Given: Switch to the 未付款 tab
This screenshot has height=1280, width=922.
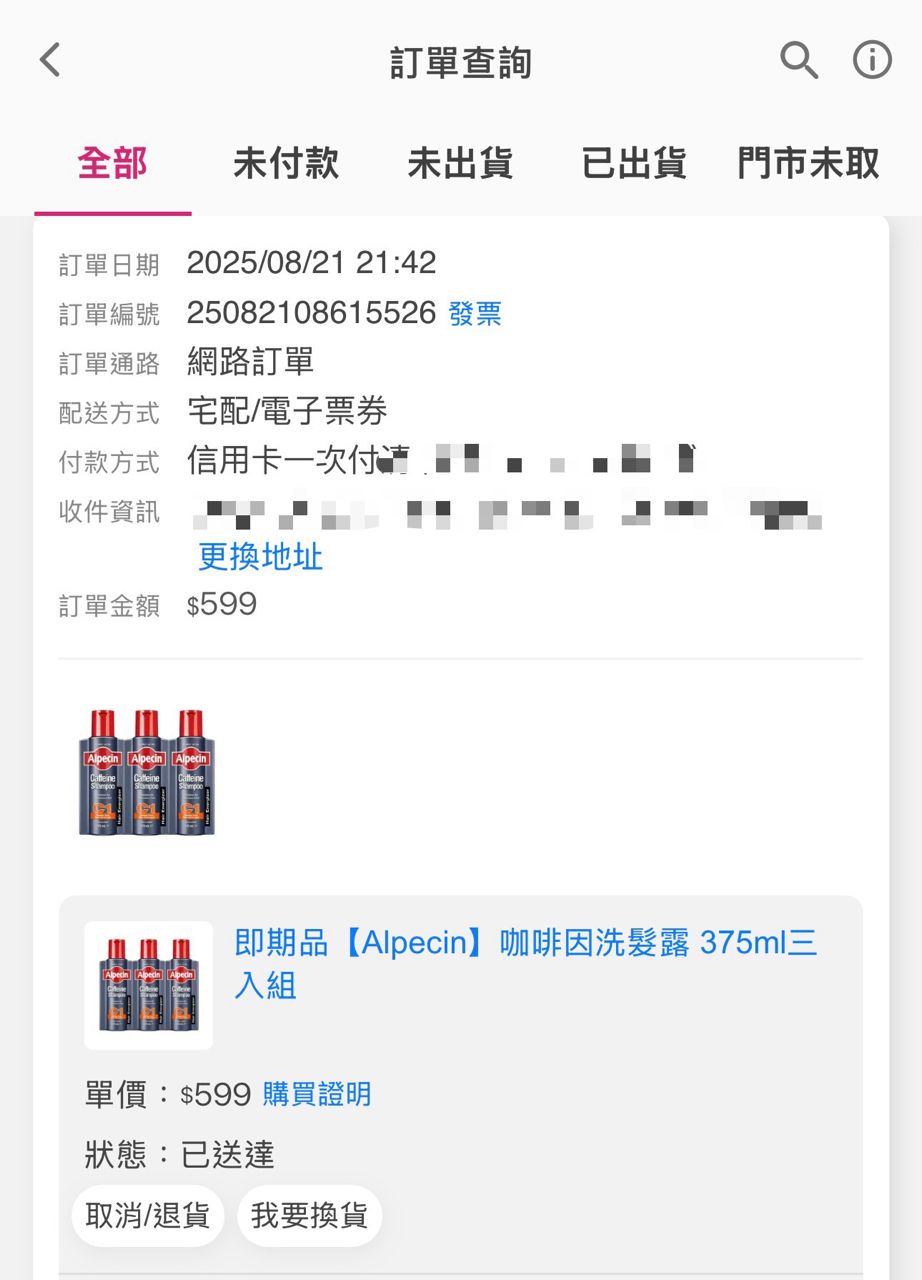Looking at the screenshot, I should pos(286,163).
